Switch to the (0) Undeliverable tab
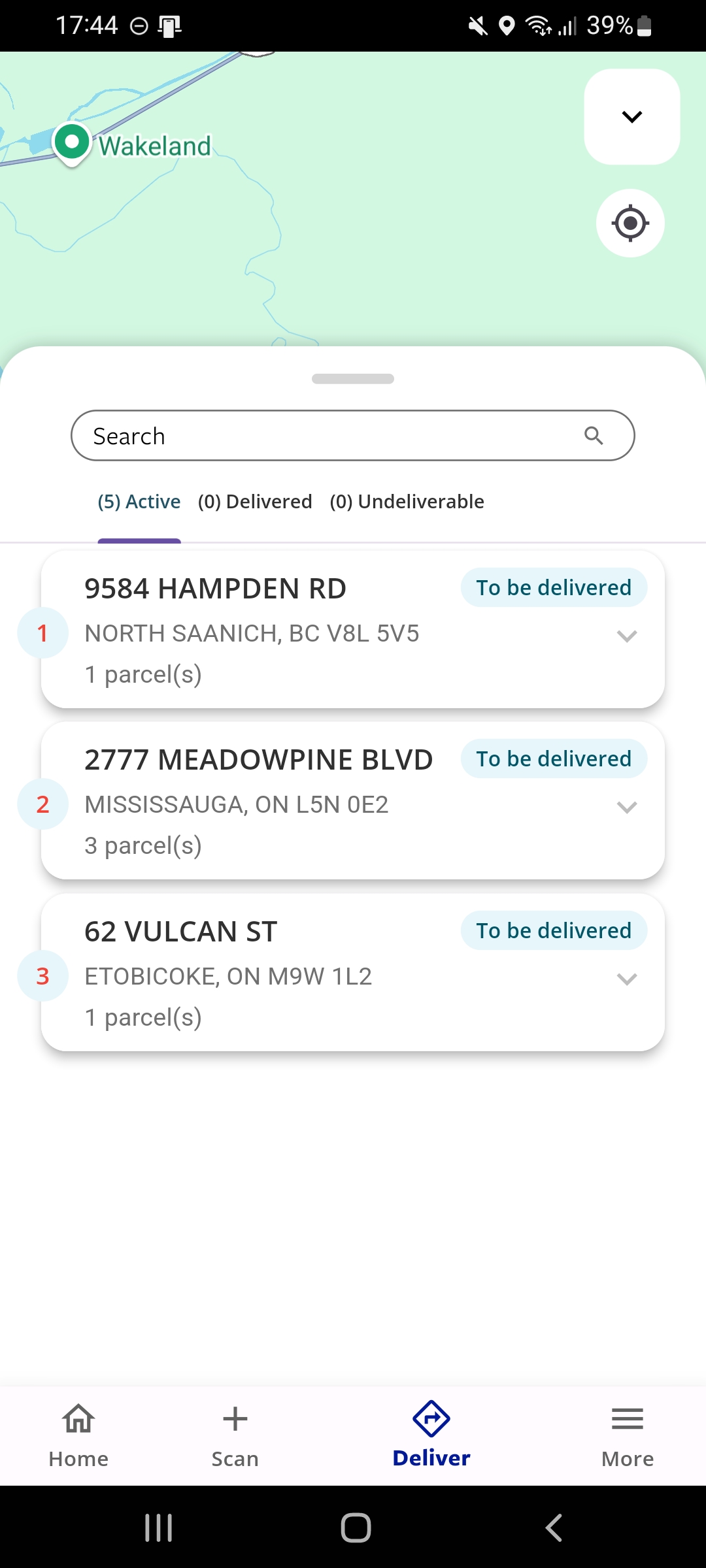The width and height of the screenshot is (706, 1568). click(407, 502)
